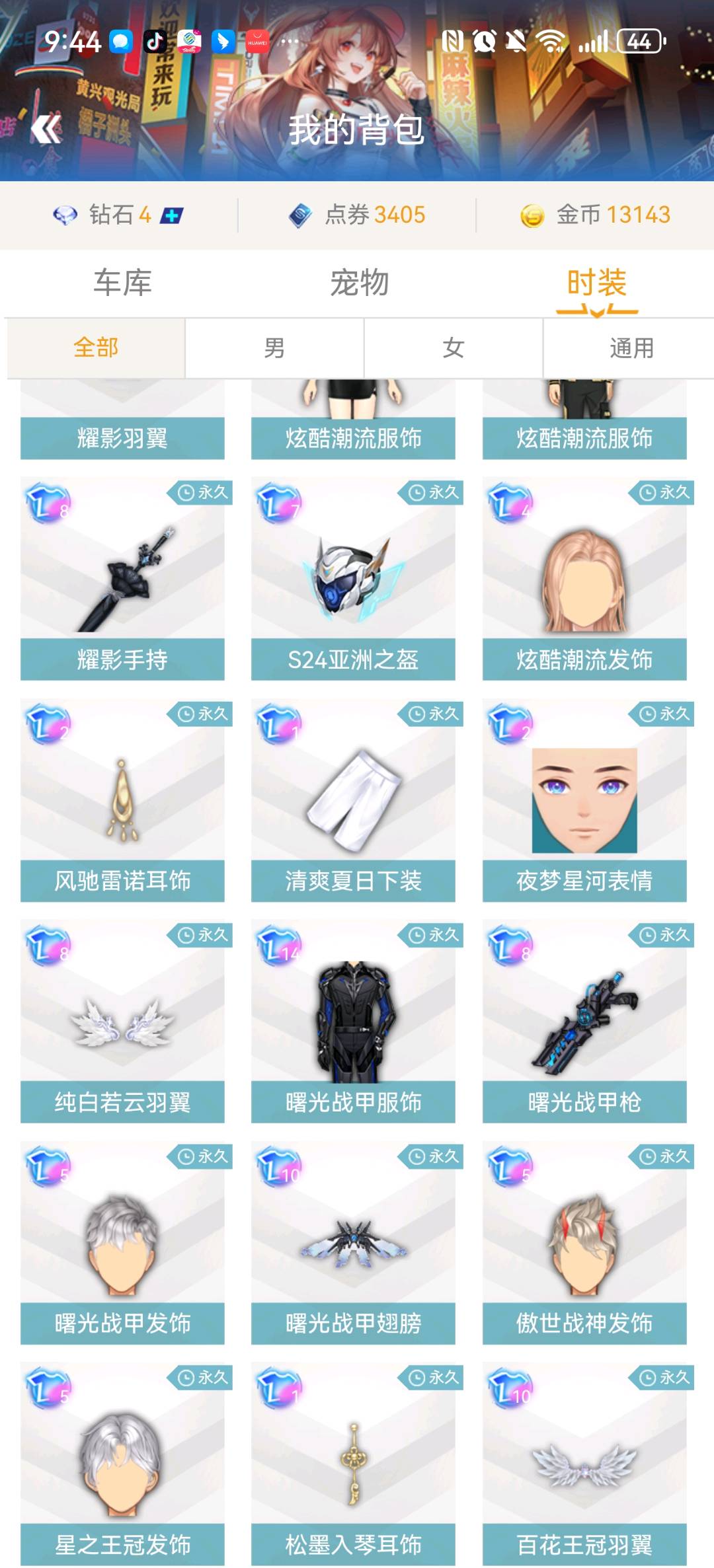714x1568 pixels.
Task: Switch to the 车库 tab
Action: coord(122,283)
